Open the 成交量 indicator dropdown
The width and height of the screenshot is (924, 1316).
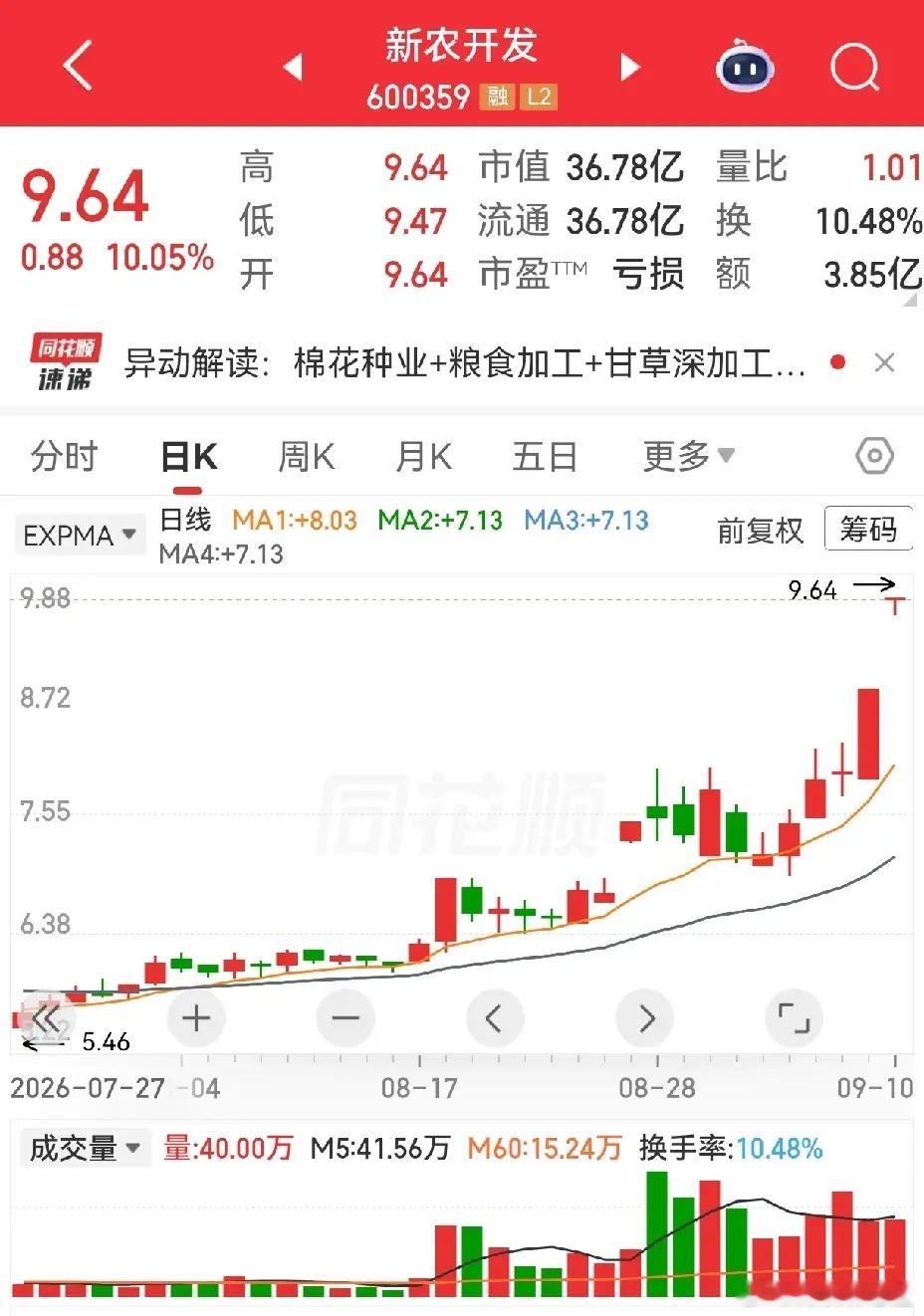86,1148
